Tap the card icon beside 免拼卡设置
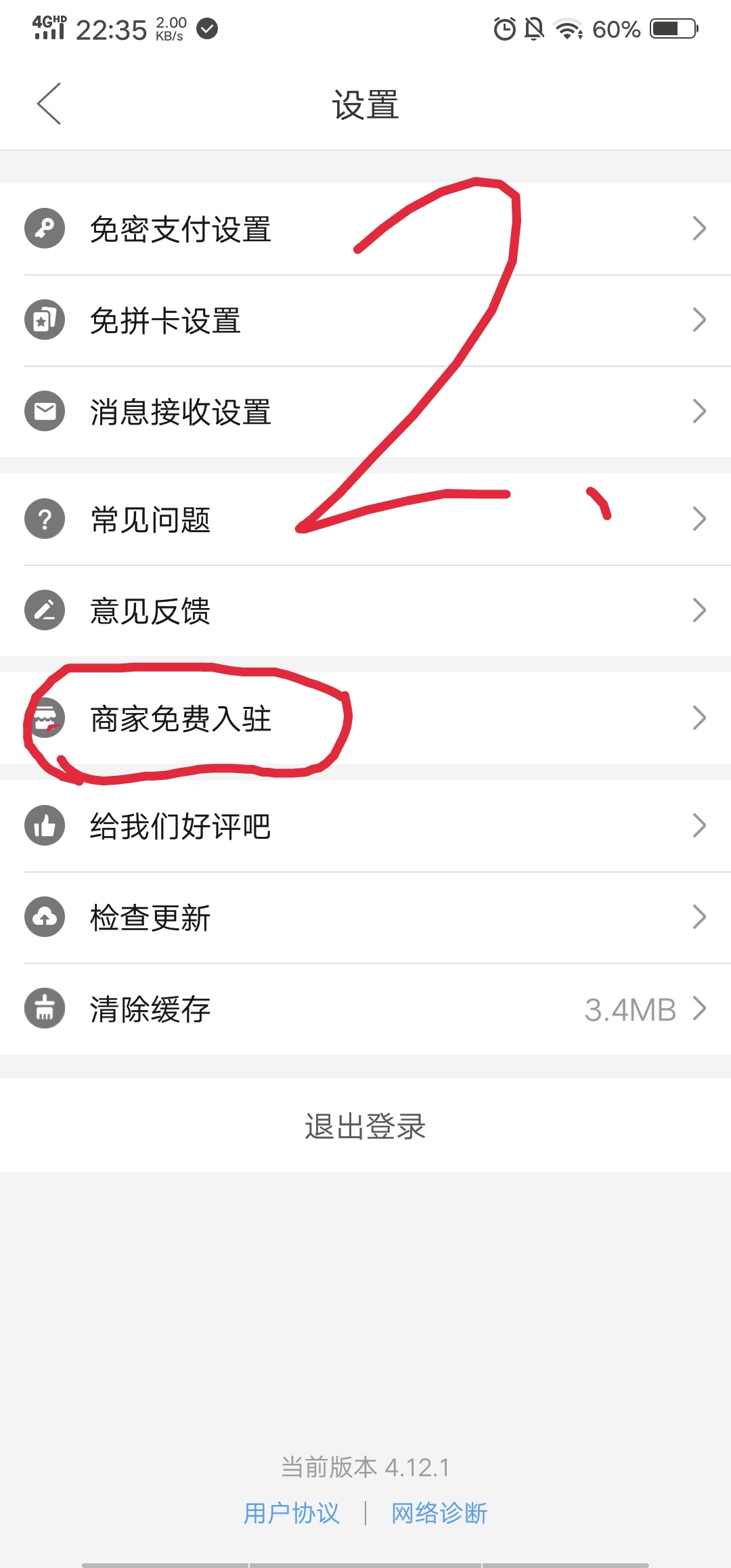 [44, 320]
